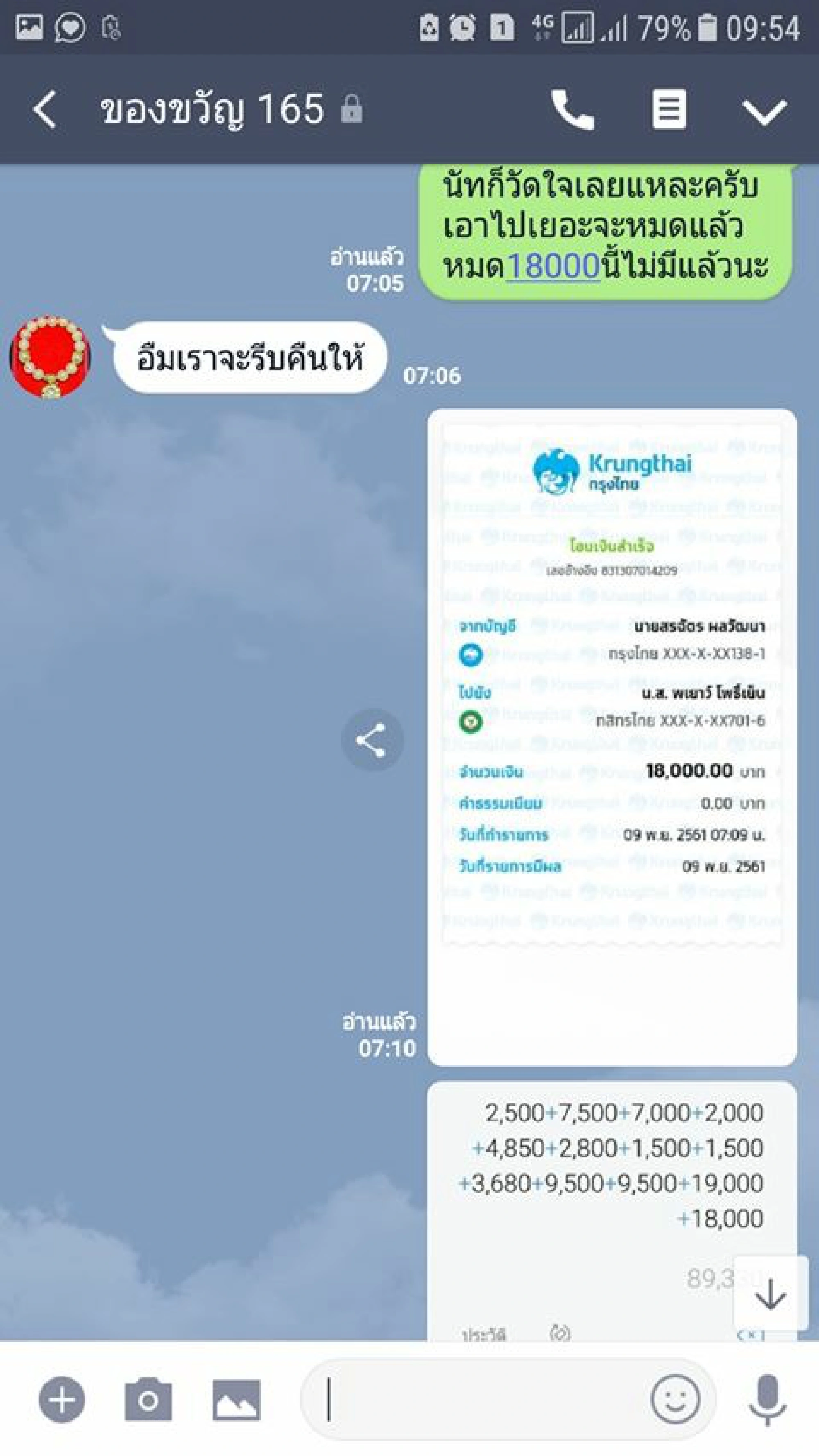Go back from the ของขวัญ 165 chat
The height and width of the screenshot is (1456, 819).
(45, 109)
